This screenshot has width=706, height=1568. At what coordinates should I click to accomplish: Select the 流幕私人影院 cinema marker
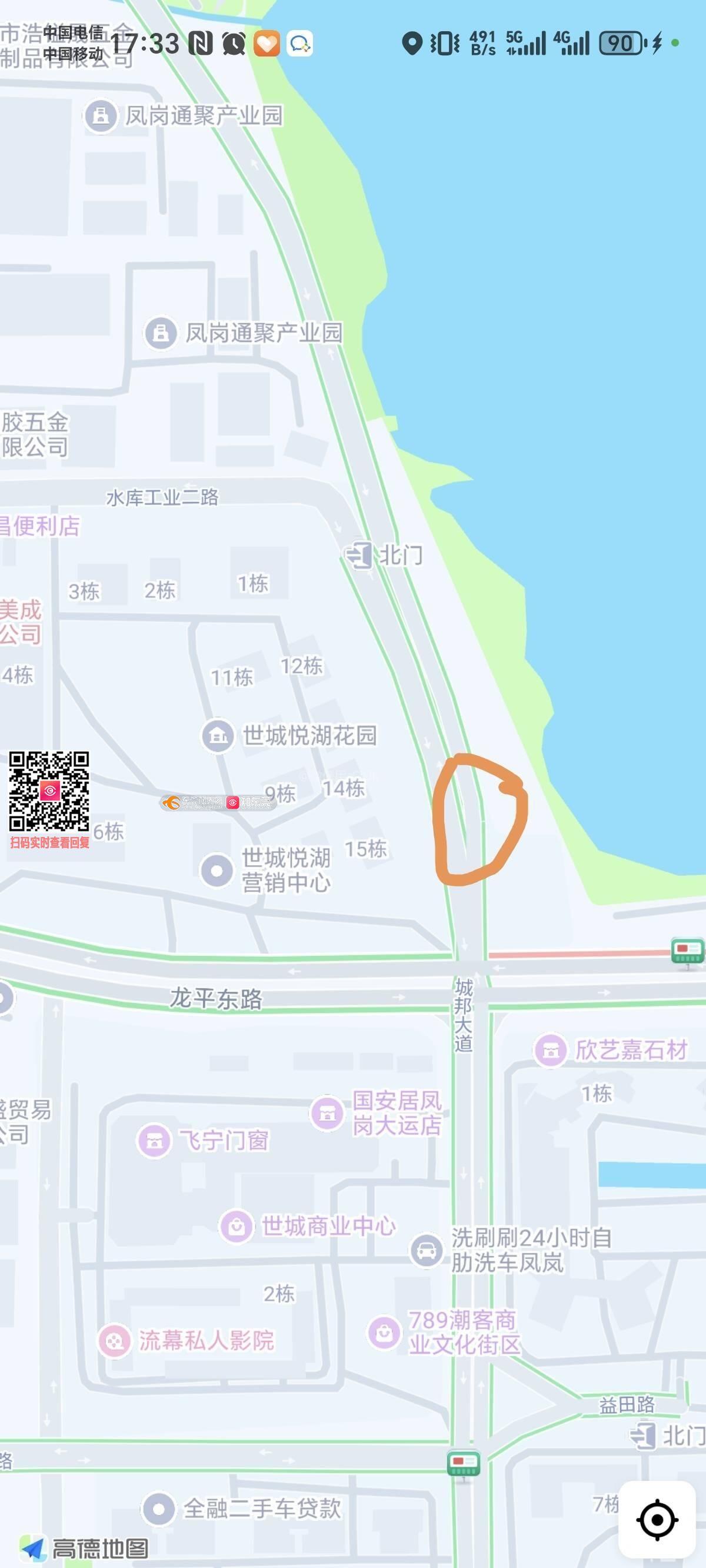tap(114, 1340)
